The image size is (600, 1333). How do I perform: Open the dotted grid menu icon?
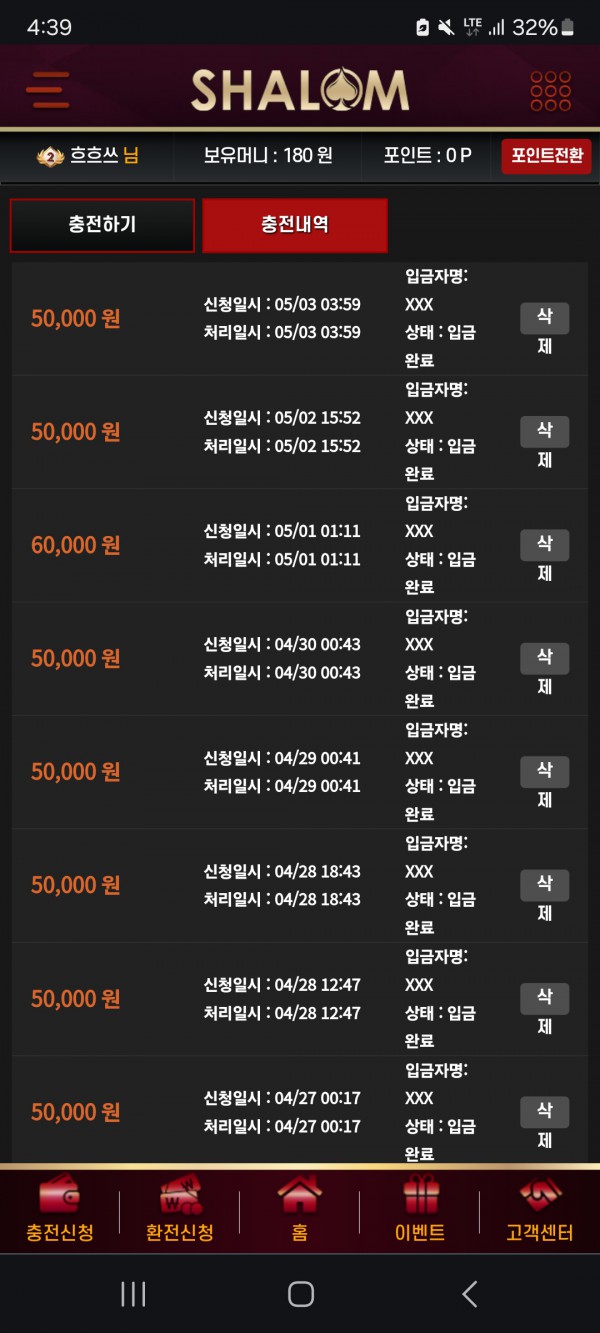[x=550, y=90]
